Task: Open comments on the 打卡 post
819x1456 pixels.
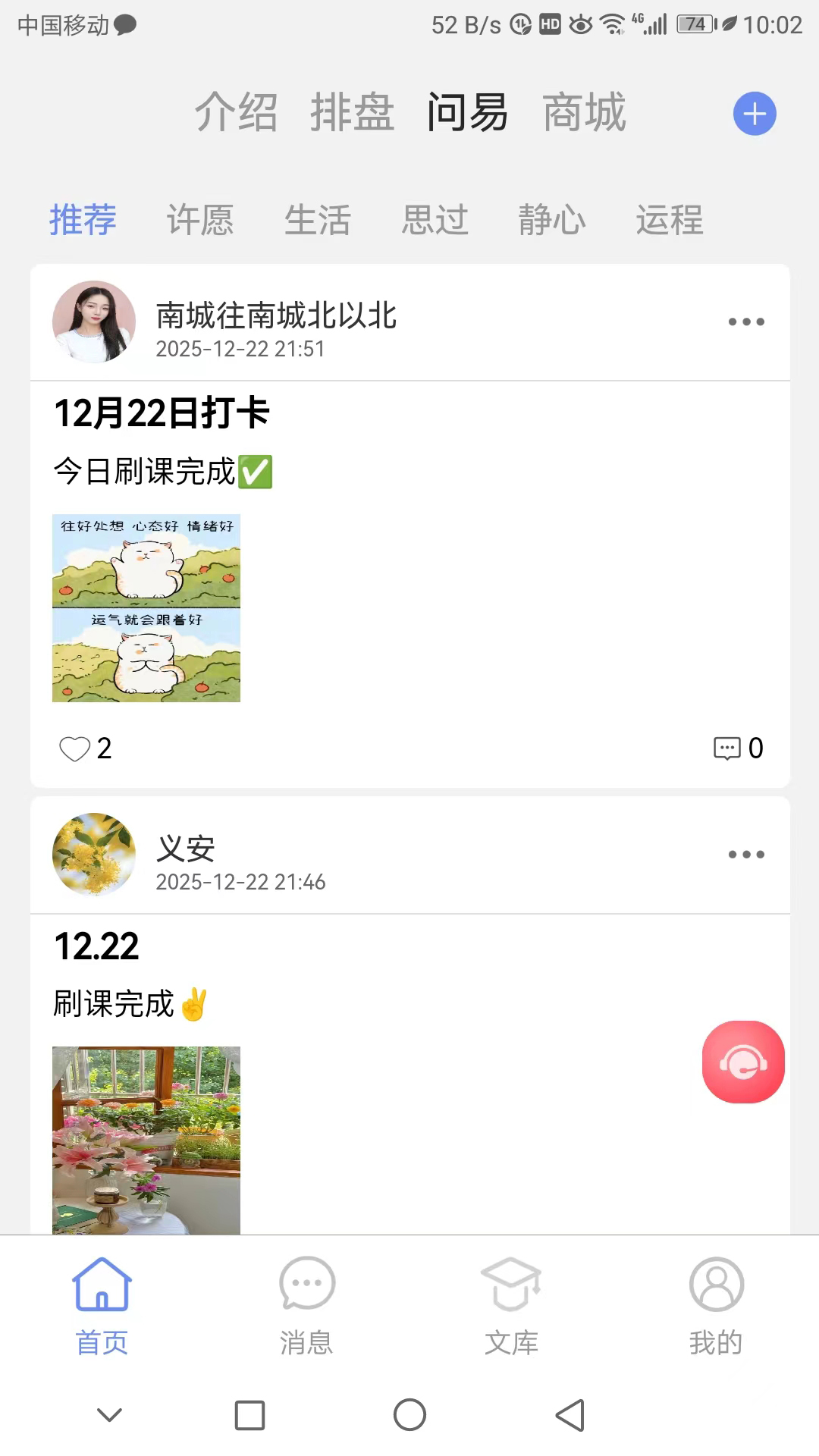Action: pos(728,748)
